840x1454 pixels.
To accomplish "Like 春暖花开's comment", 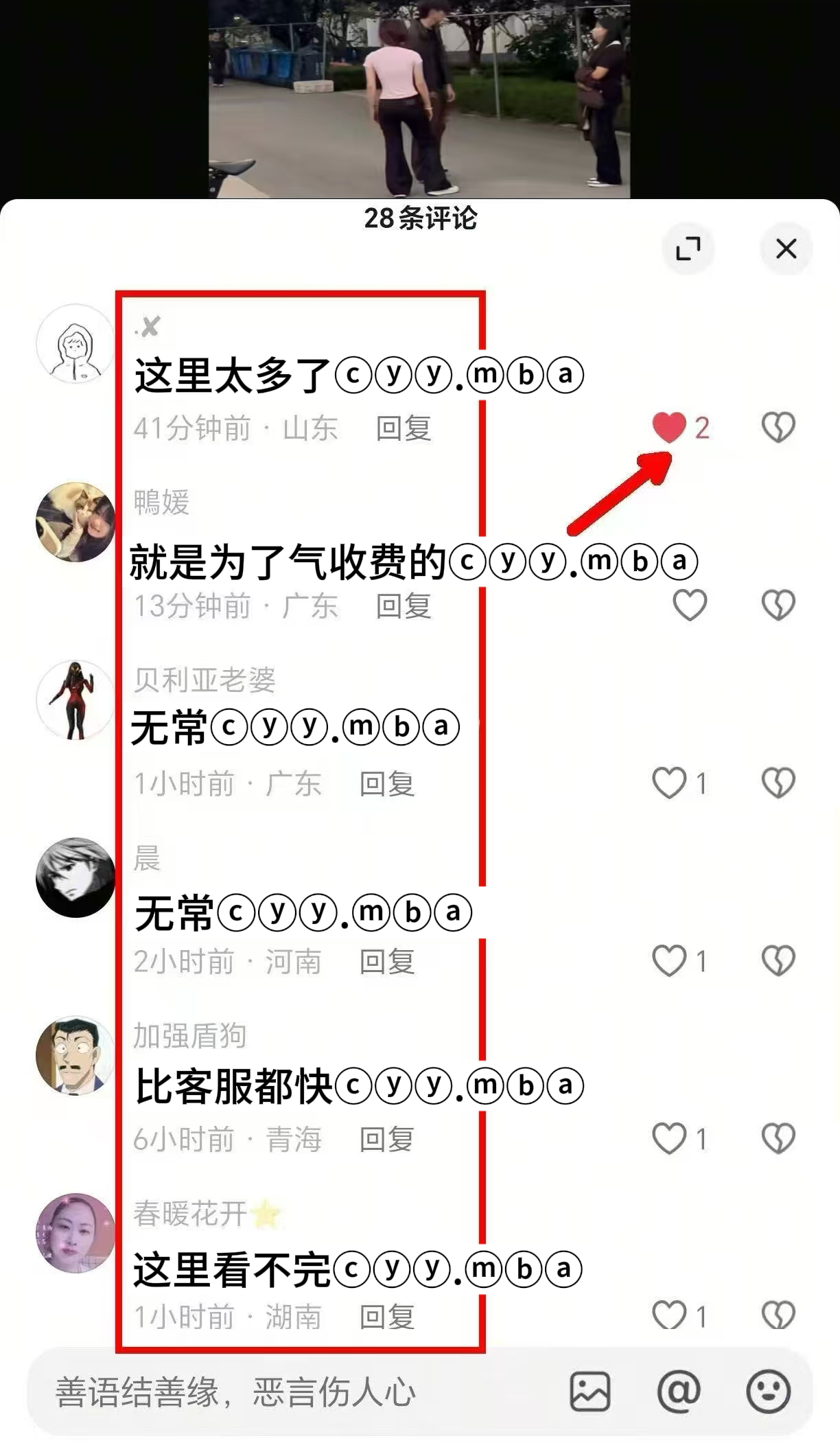I will pos(669,1315).
